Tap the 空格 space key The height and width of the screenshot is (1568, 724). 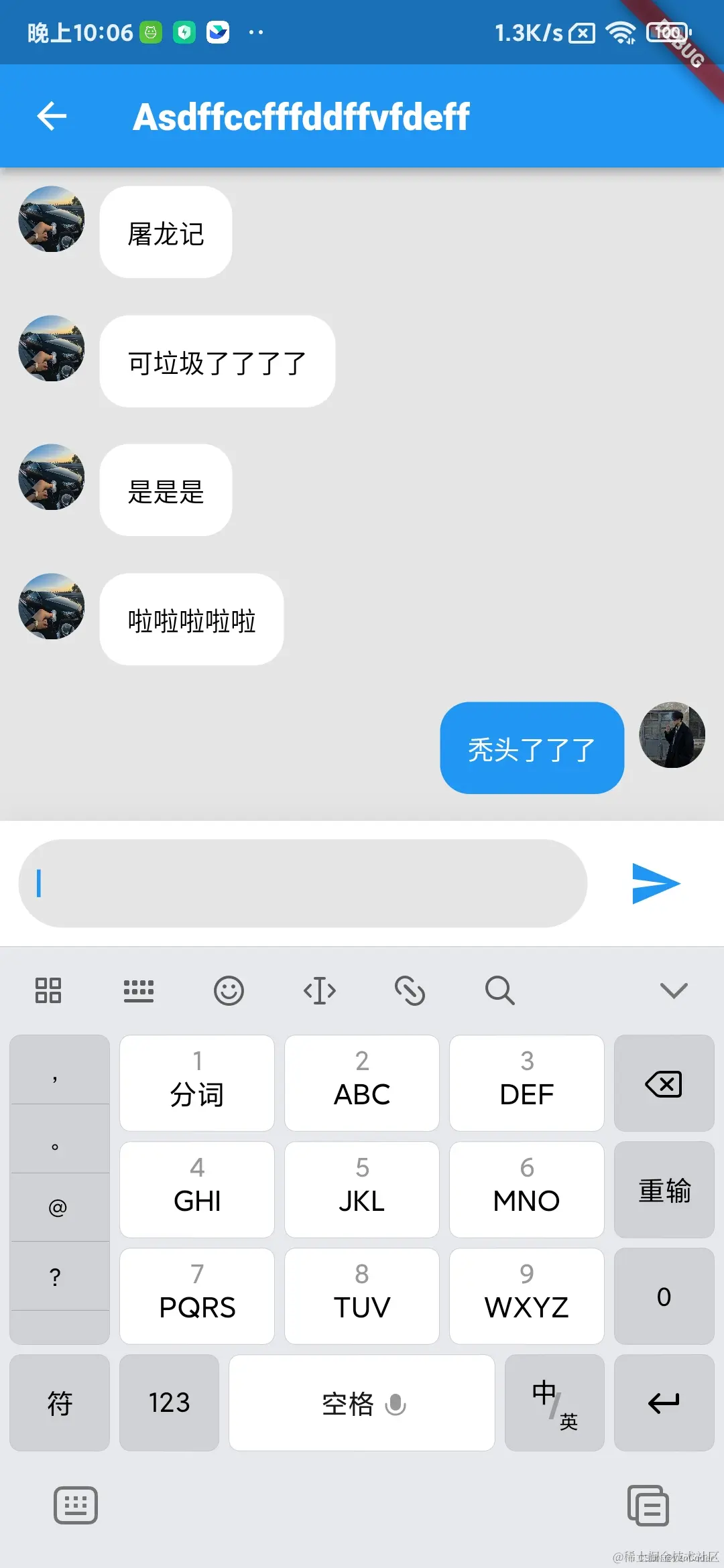click(x=362, y=1402)
